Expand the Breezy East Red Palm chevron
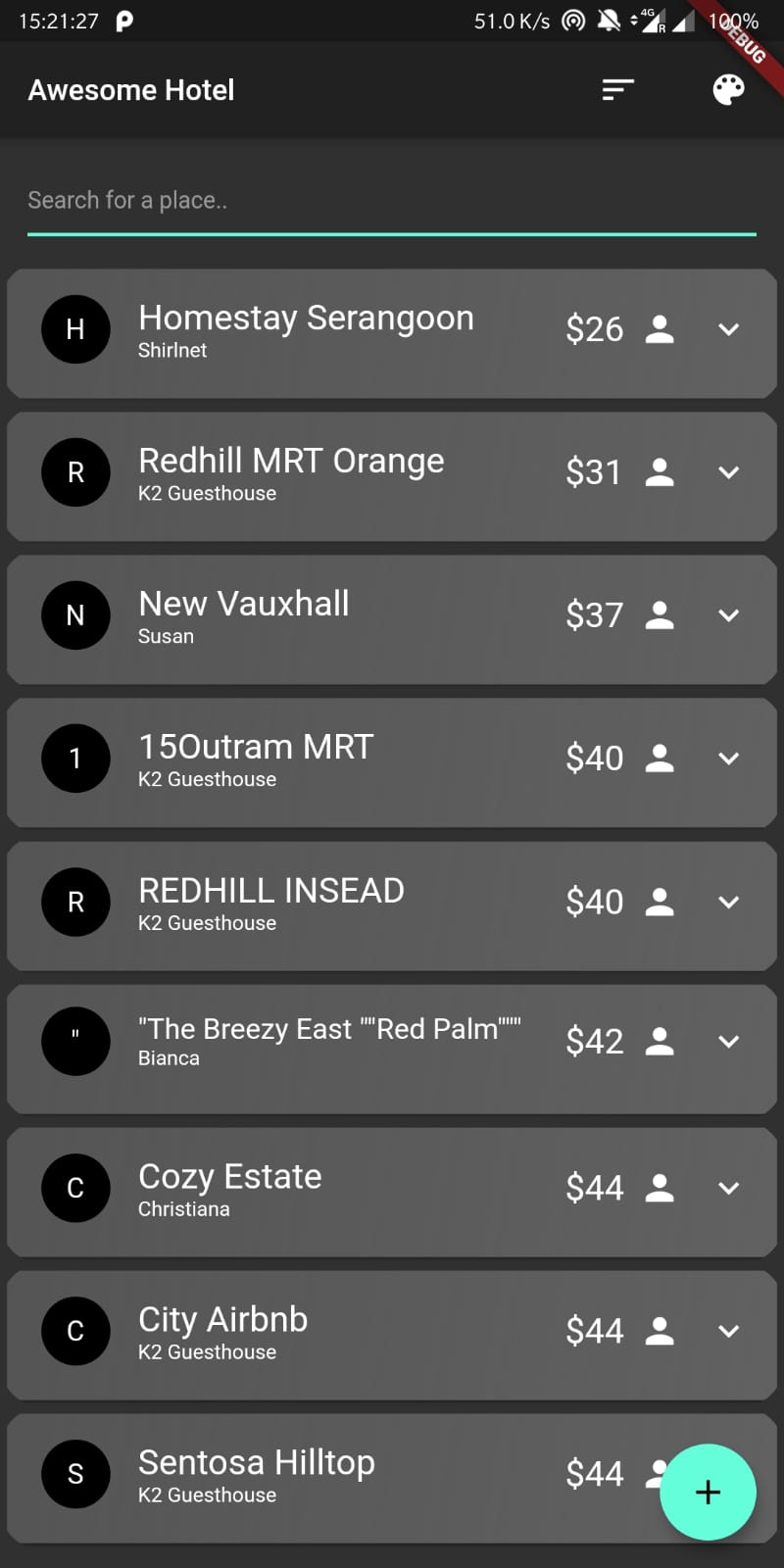This screenshot has height=1568, width=784. [x=728, y=1041]
